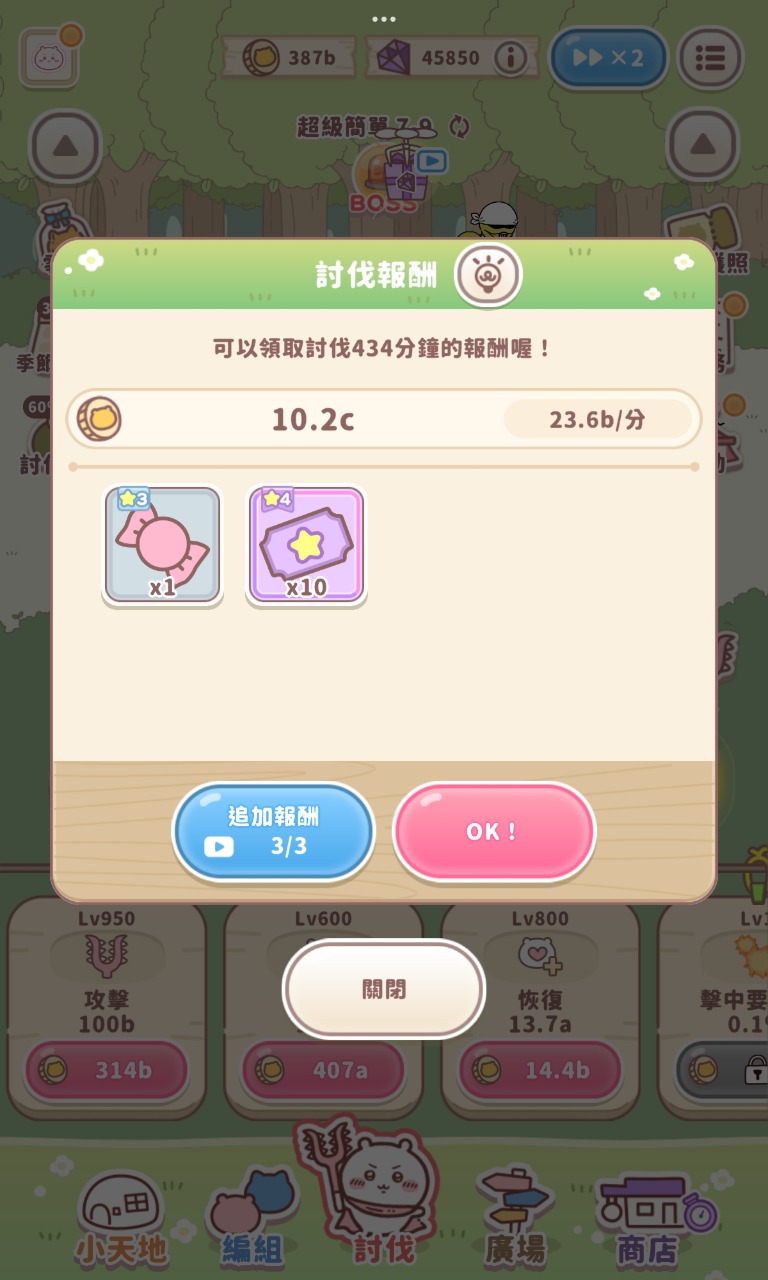This screenshot has width=768, height=1280.
Task: Select the purple star ticket reward
Action: (306, 545)
